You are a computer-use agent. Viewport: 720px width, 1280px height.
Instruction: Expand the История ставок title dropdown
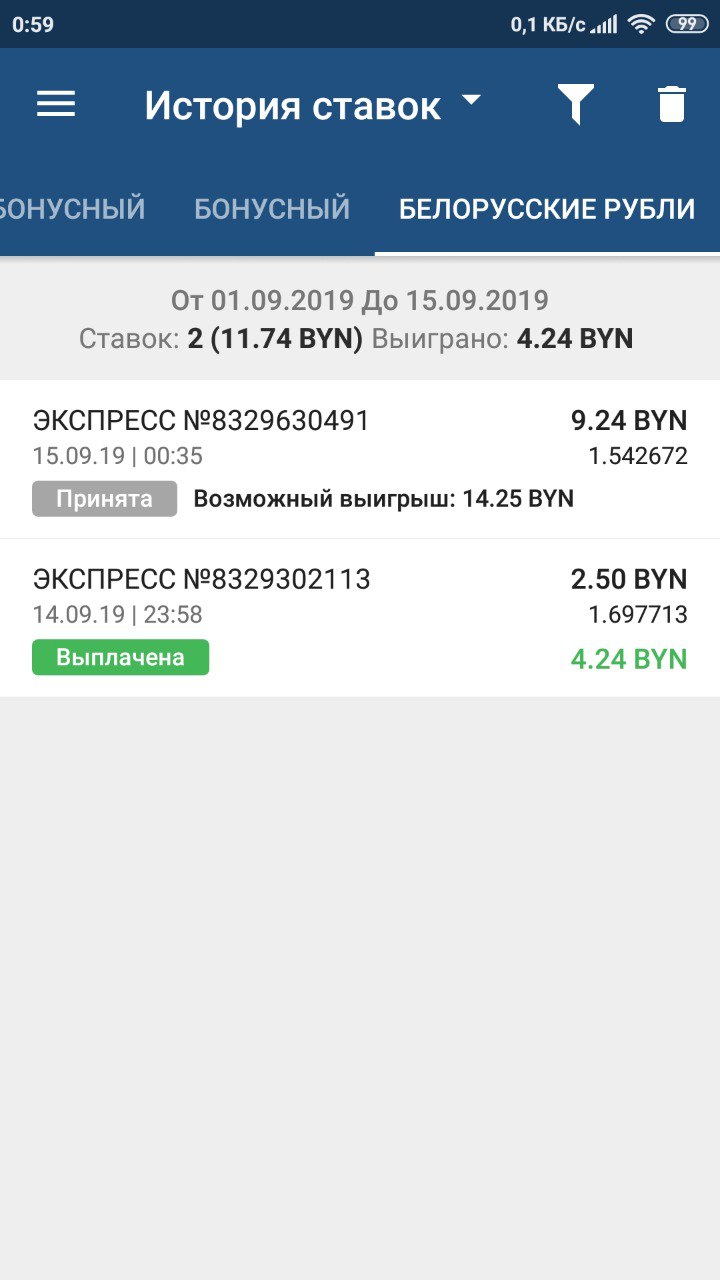(x=313, y=105)
